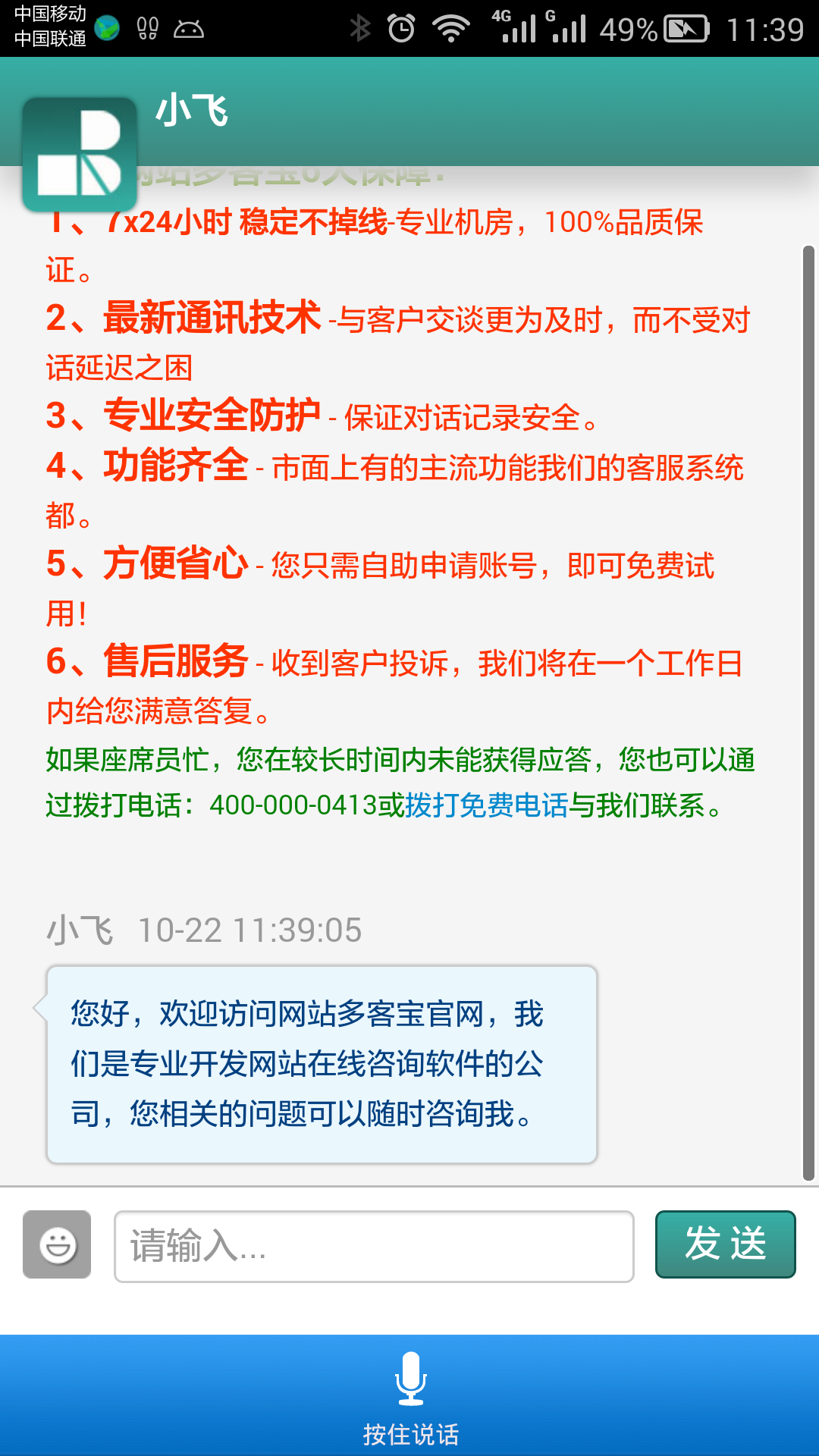Send the message with 发送 button
Image resolution: width=819 pixels, height=1456 pixels.
point(725,1244)
